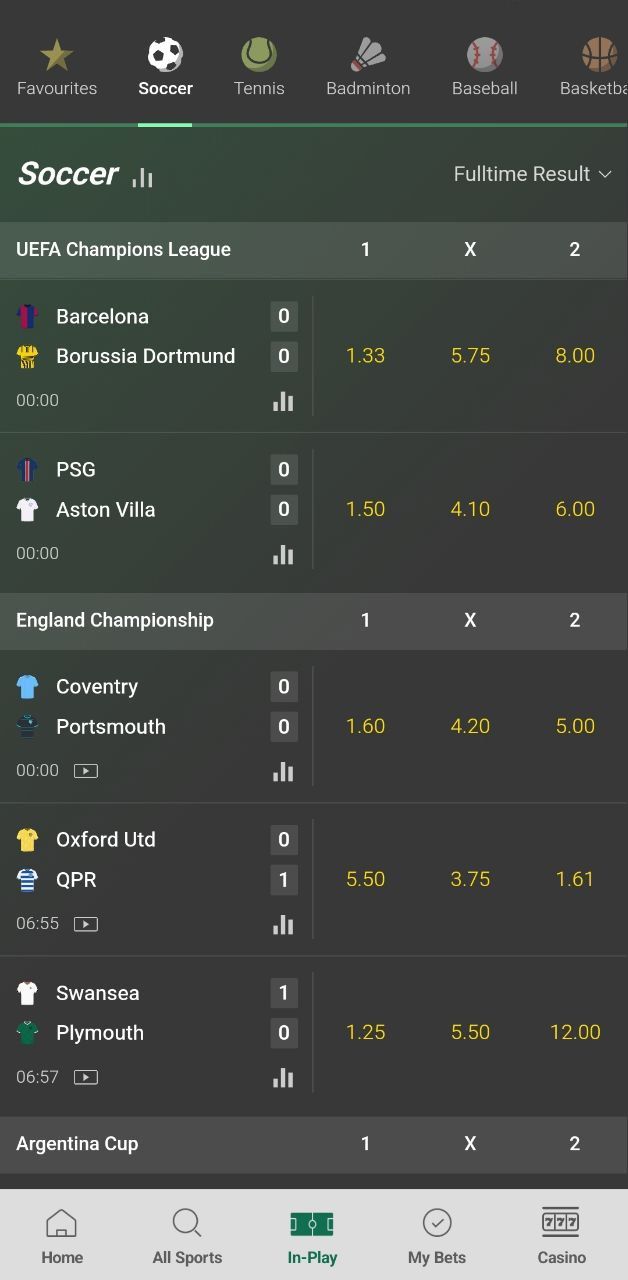Select the Tennis sport tab
628x1280 pixels.
click(259, 67)
